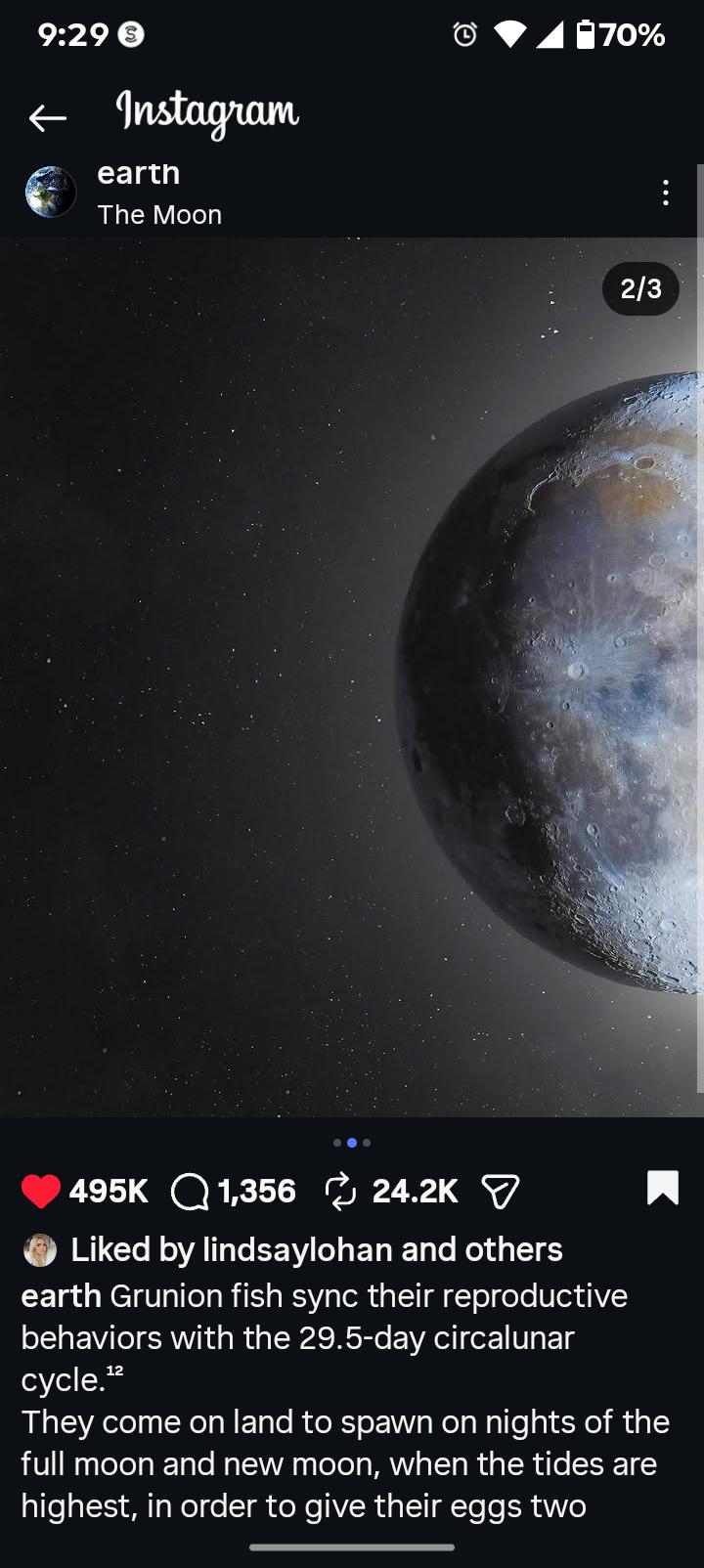This screenshot has width=704, height=1568.
Task: Repost this post
Action: click(x=340, y=1191)
